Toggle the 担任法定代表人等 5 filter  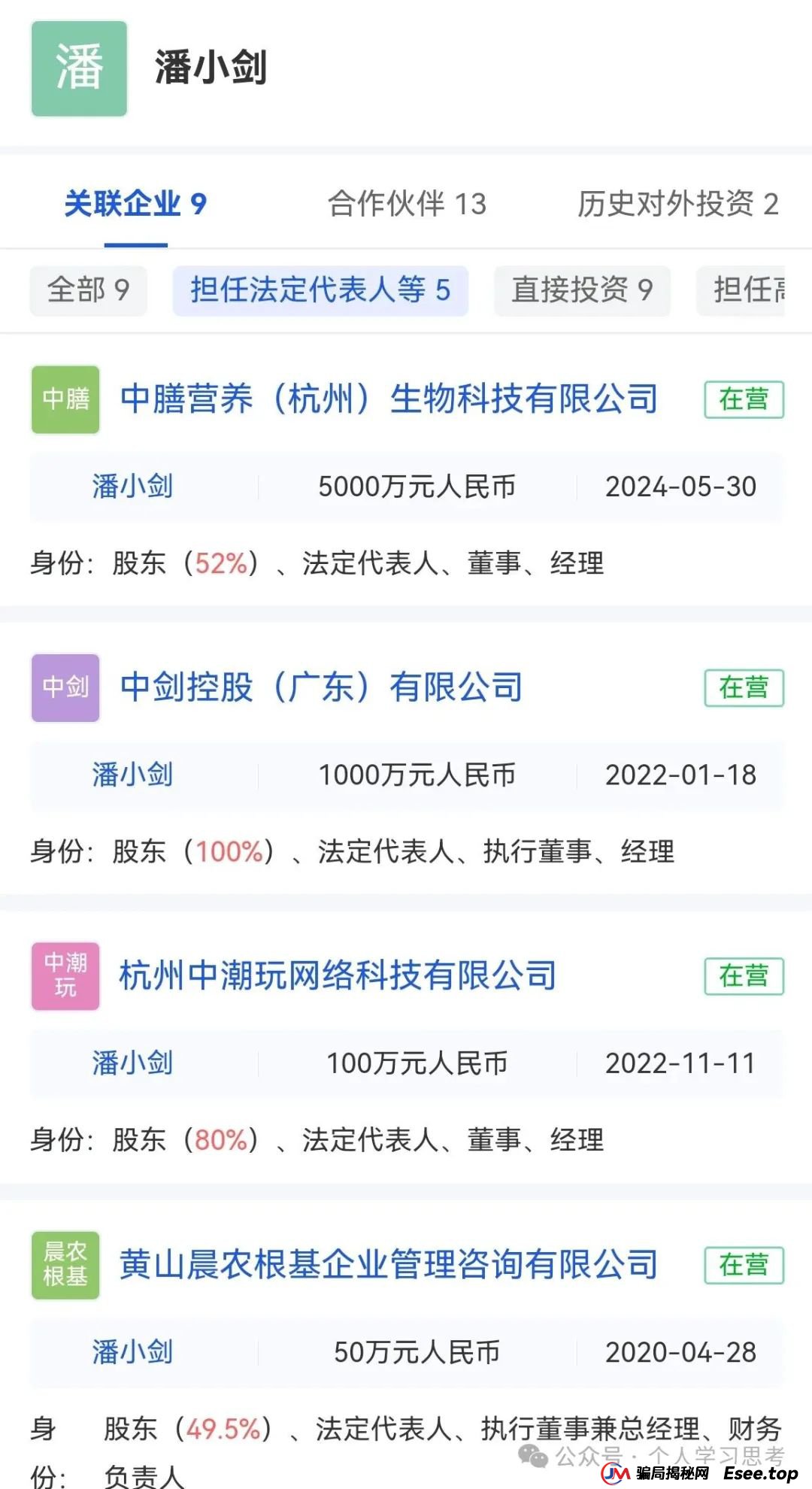(322, 291)
